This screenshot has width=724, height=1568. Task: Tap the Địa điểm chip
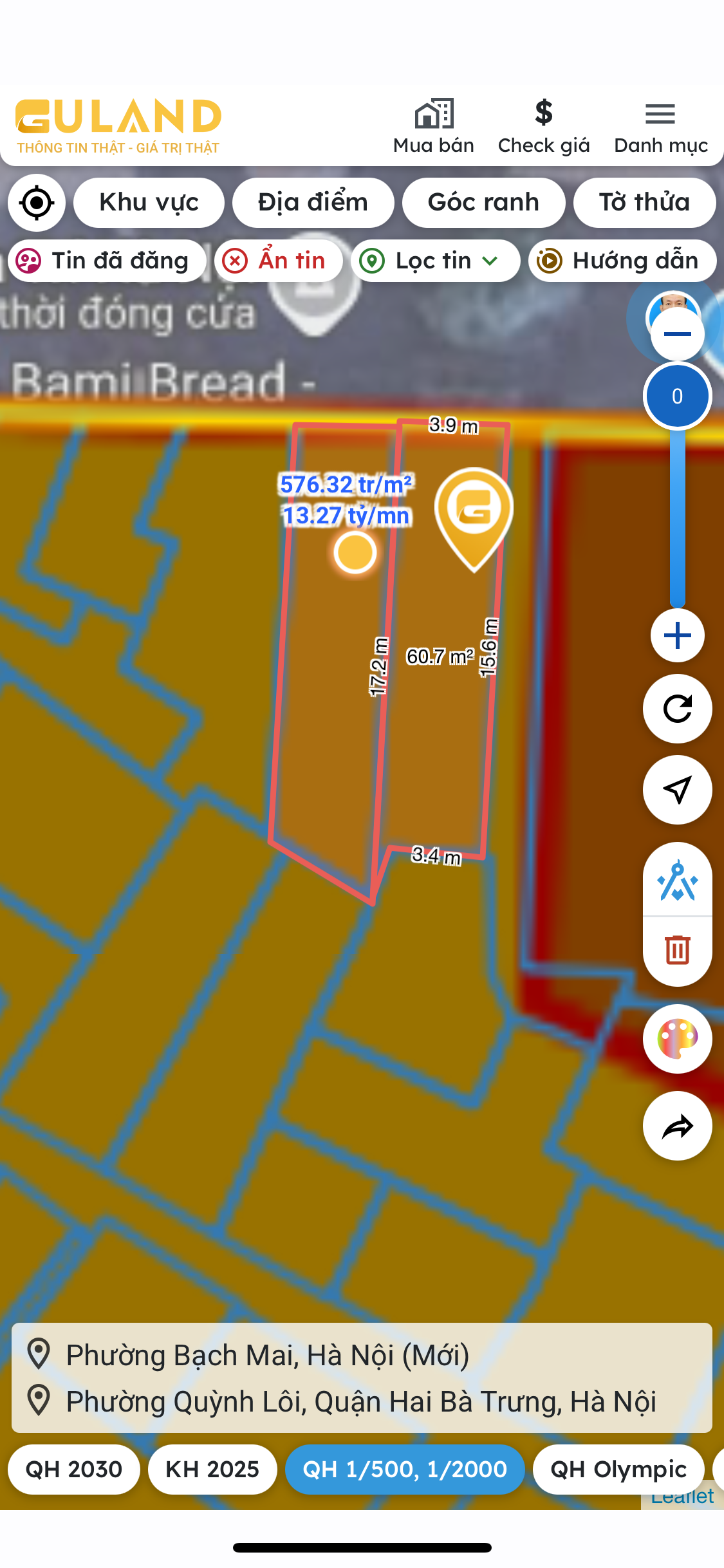point(313,203)
